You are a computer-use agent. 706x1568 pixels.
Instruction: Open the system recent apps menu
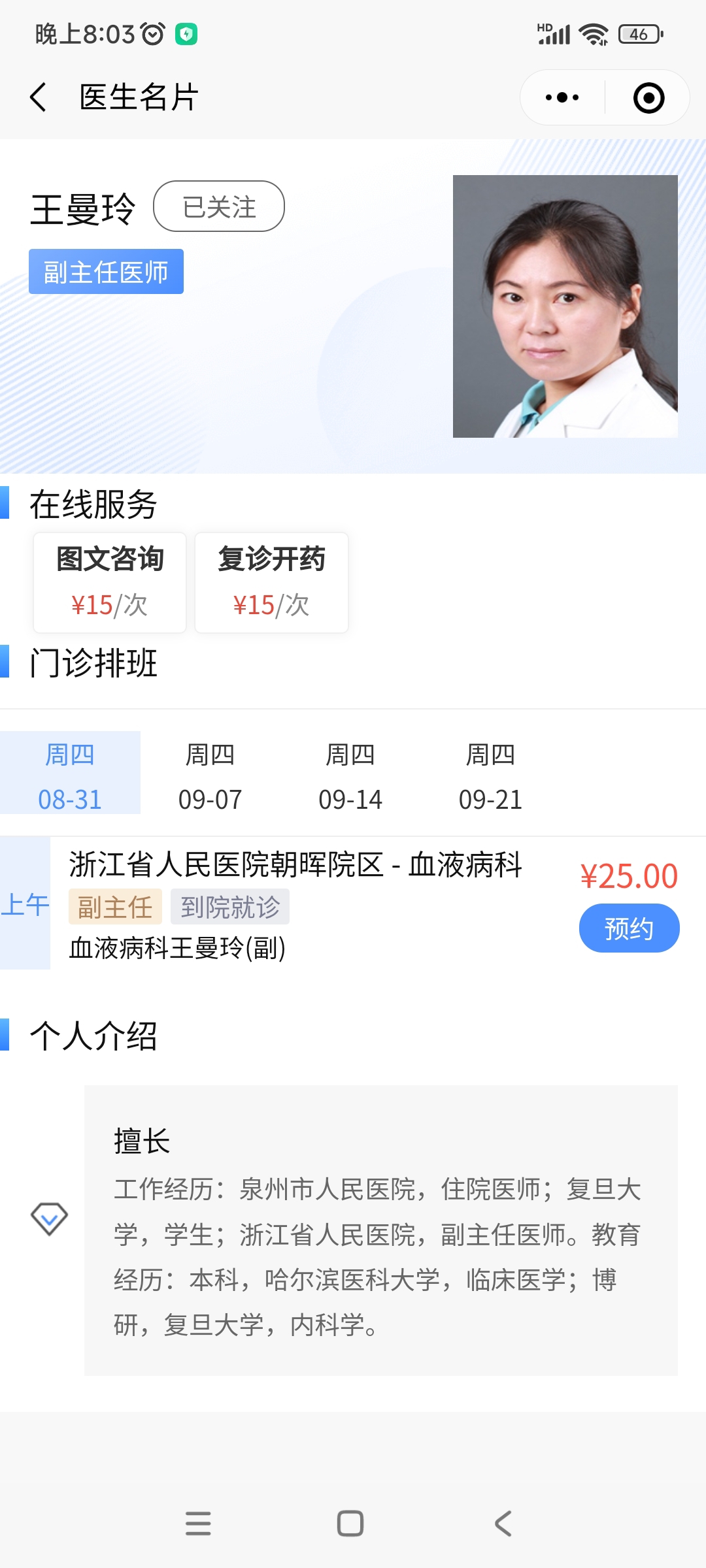click(x=198, y=1524)
